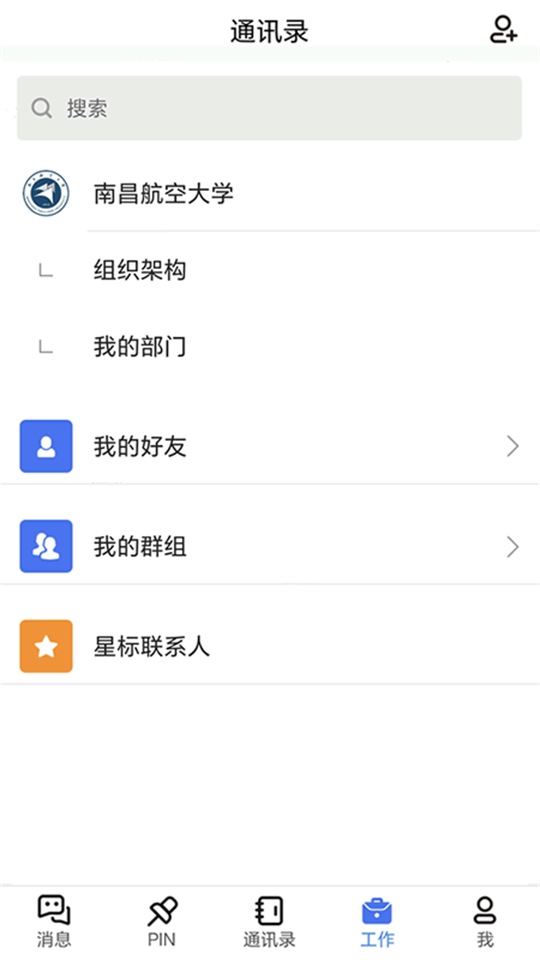Open 南昌航空大学 organization
The height and width of the screenshot is (960, 540).
[270, 193]
